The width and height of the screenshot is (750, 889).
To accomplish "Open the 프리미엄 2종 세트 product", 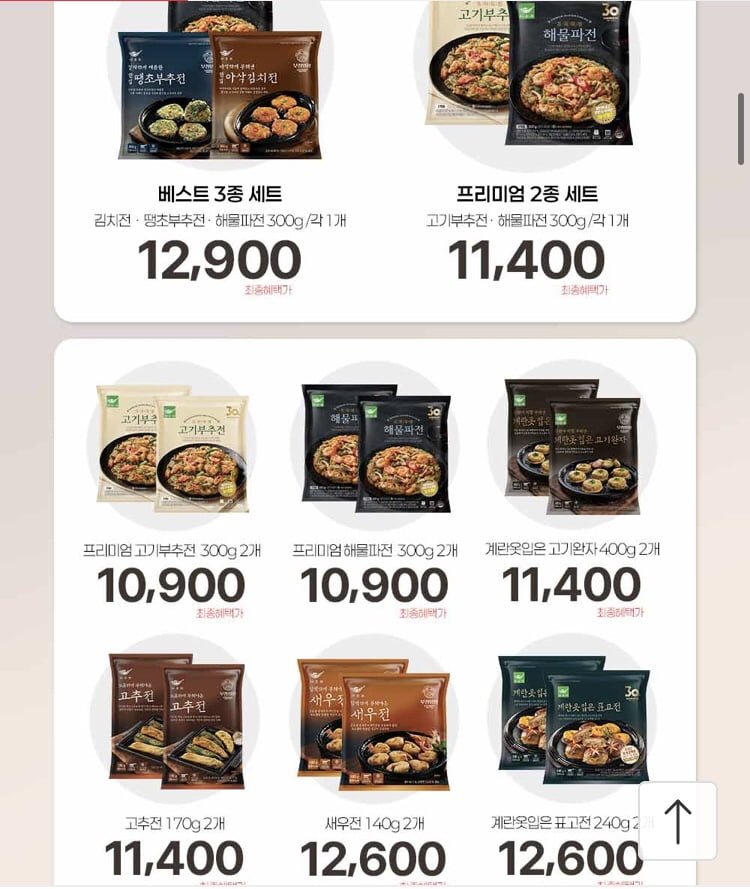I will coord(527,80).
